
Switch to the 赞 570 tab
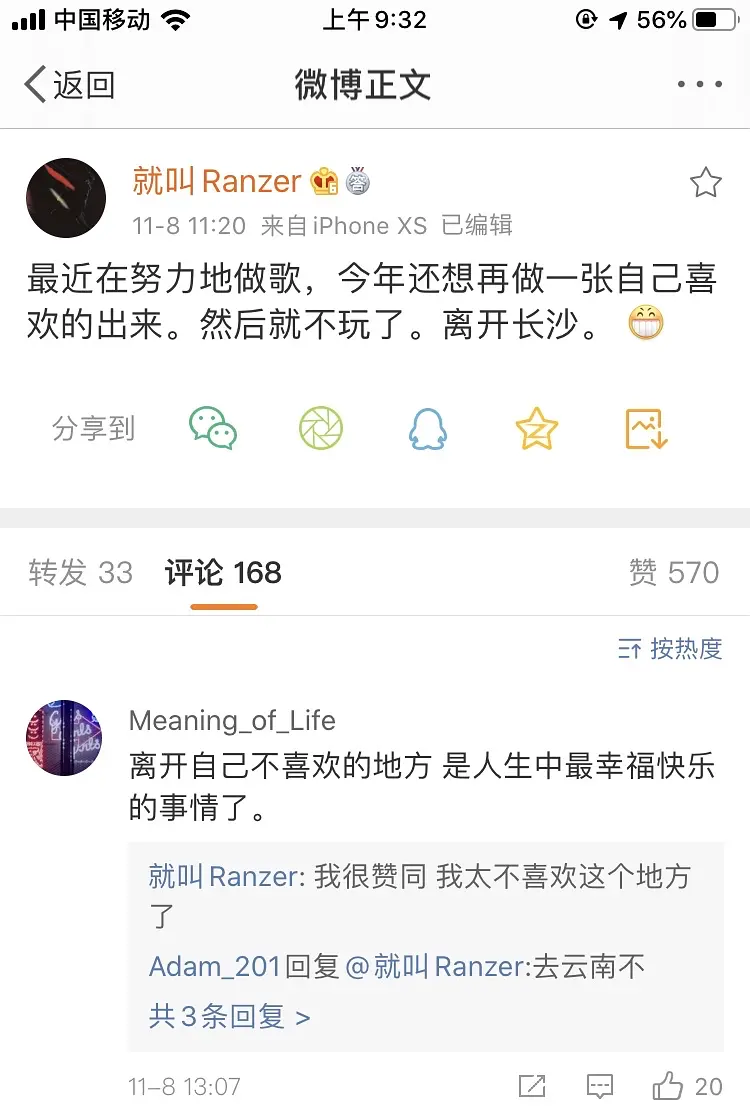674,572
